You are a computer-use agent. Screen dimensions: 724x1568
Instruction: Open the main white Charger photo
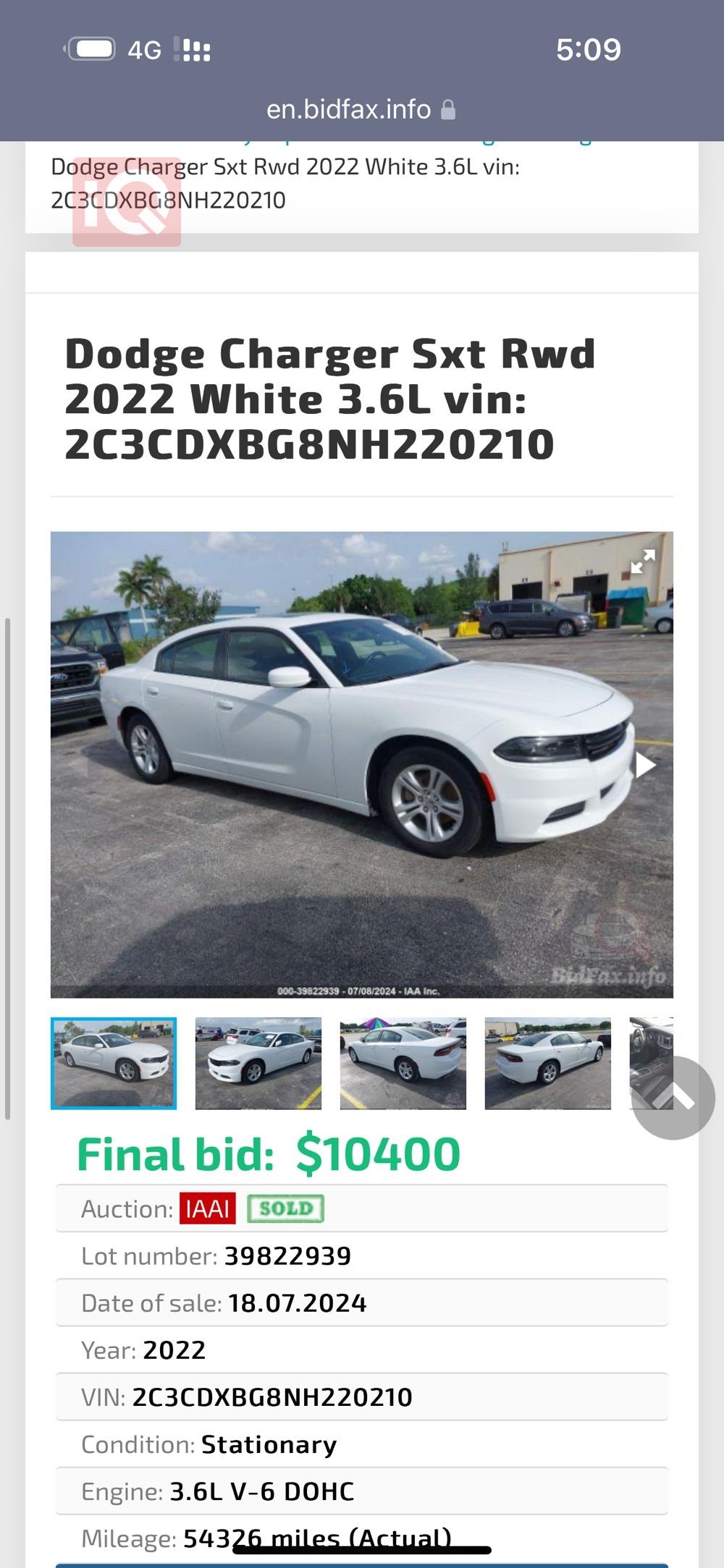[x=362, y=764]
